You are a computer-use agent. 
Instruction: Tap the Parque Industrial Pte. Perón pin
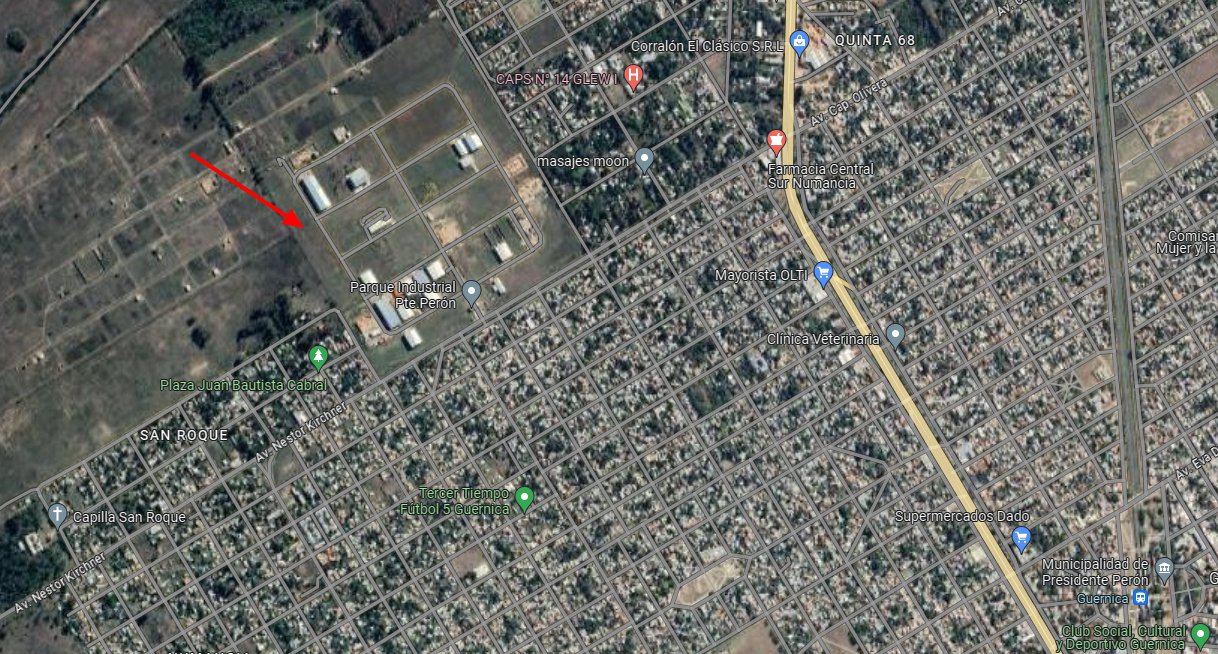[472, 292]
